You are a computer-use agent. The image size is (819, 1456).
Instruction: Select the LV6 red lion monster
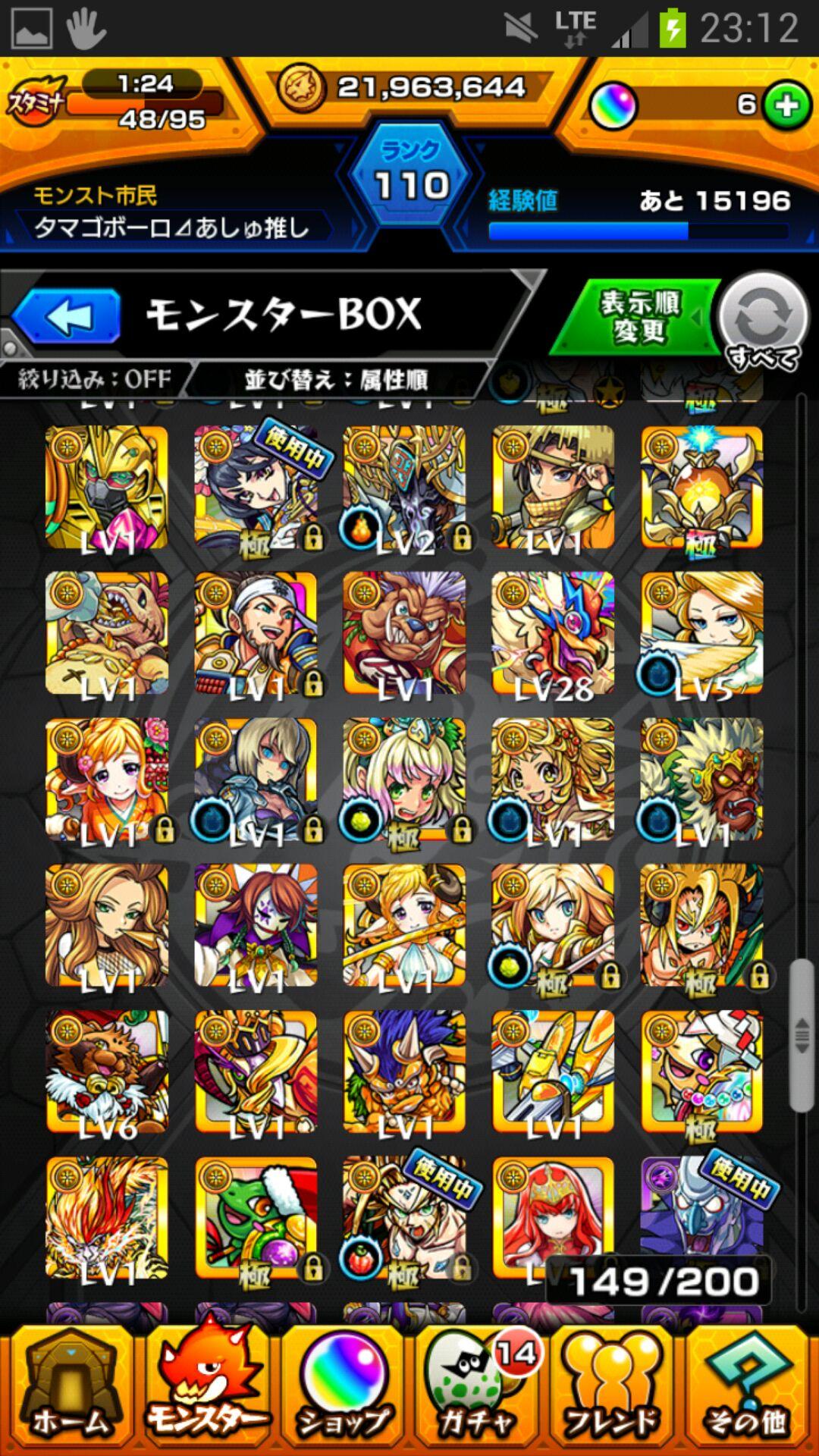point(107,1072)
